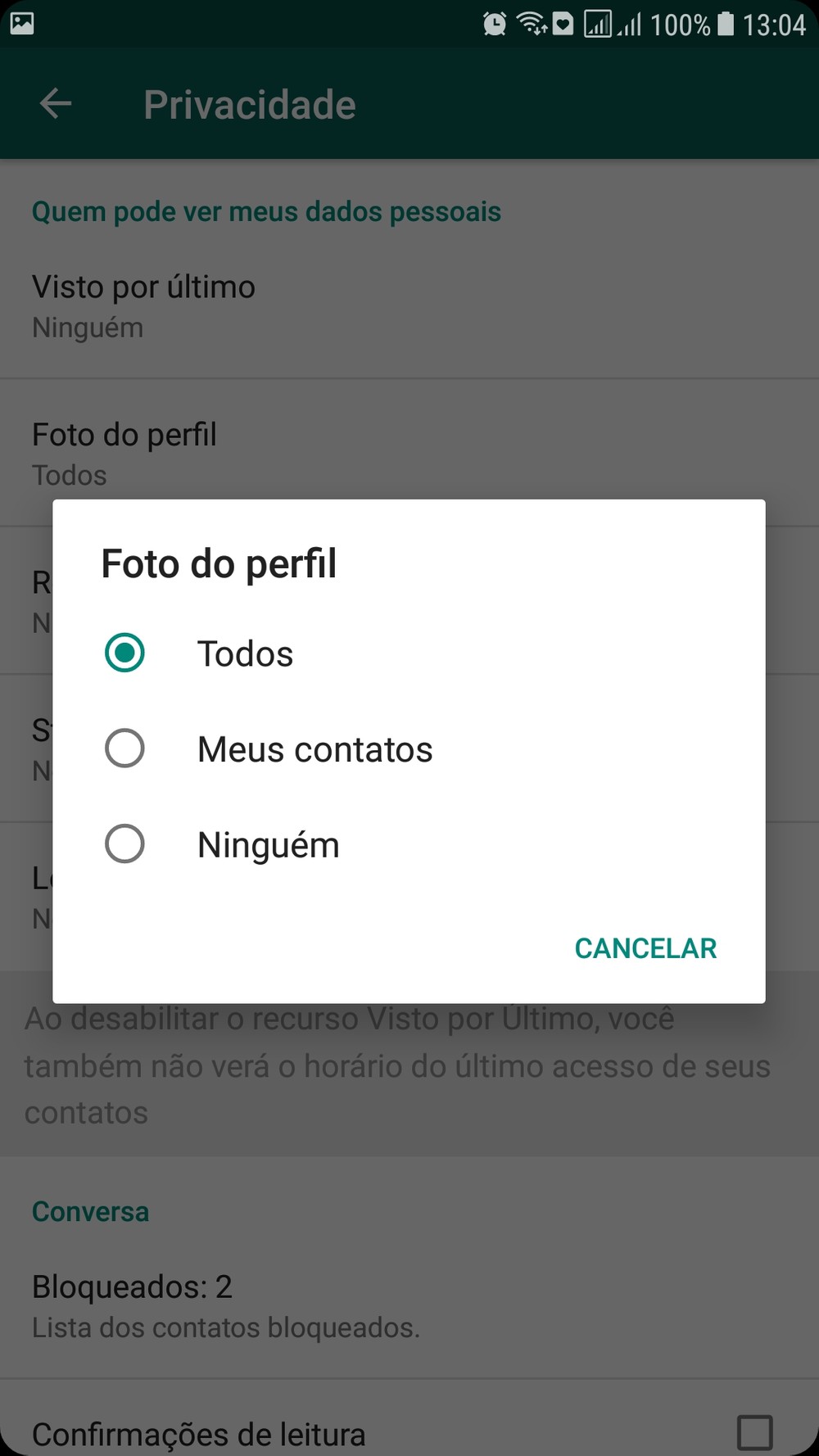The height and width of the screenshot is (1456, 819).
Task: Dismiss the dialog with CANCELAR
Action: coord(645,948)
